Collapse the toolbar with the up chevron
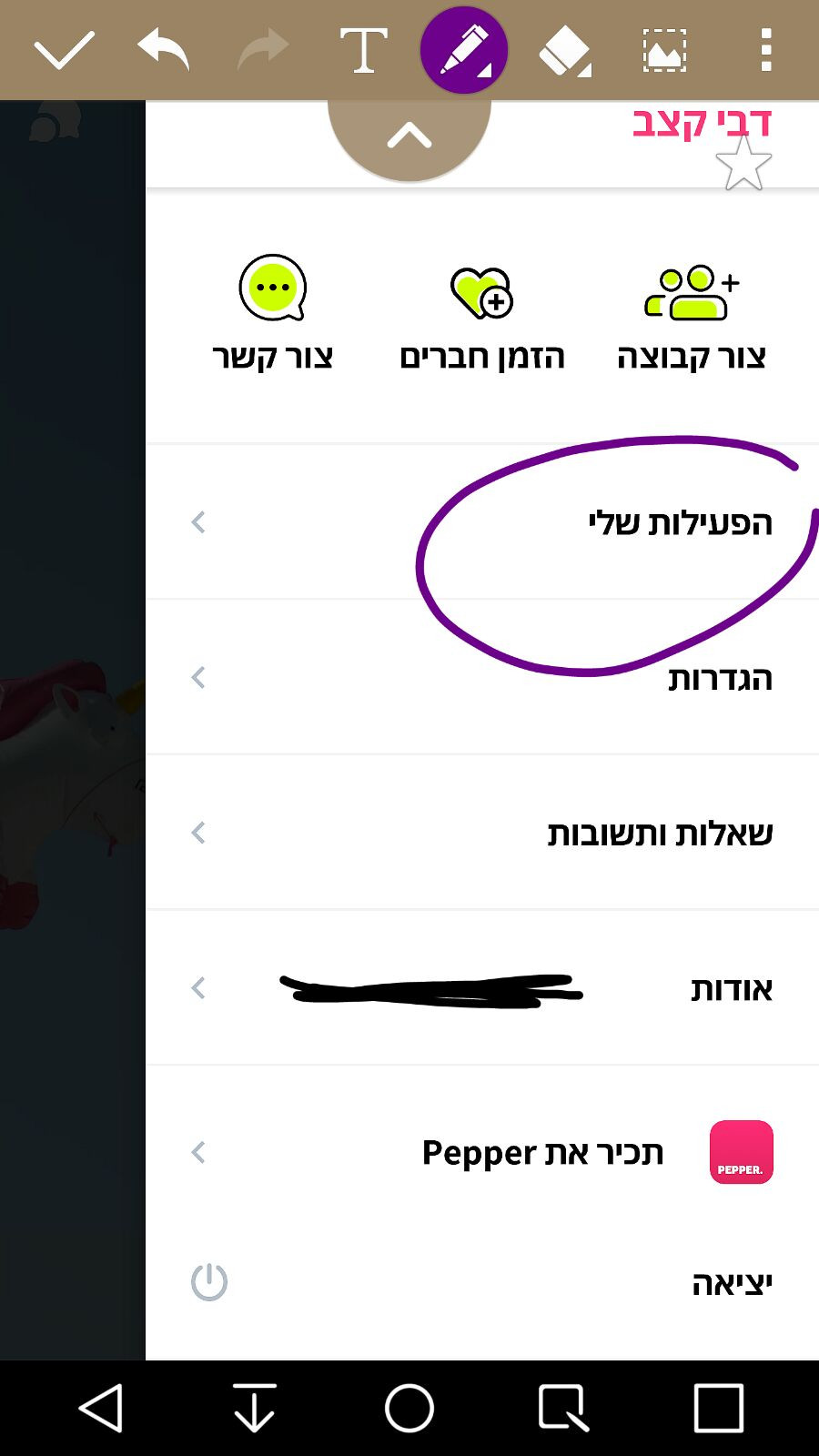819x1456 pixels. (409, 136)
